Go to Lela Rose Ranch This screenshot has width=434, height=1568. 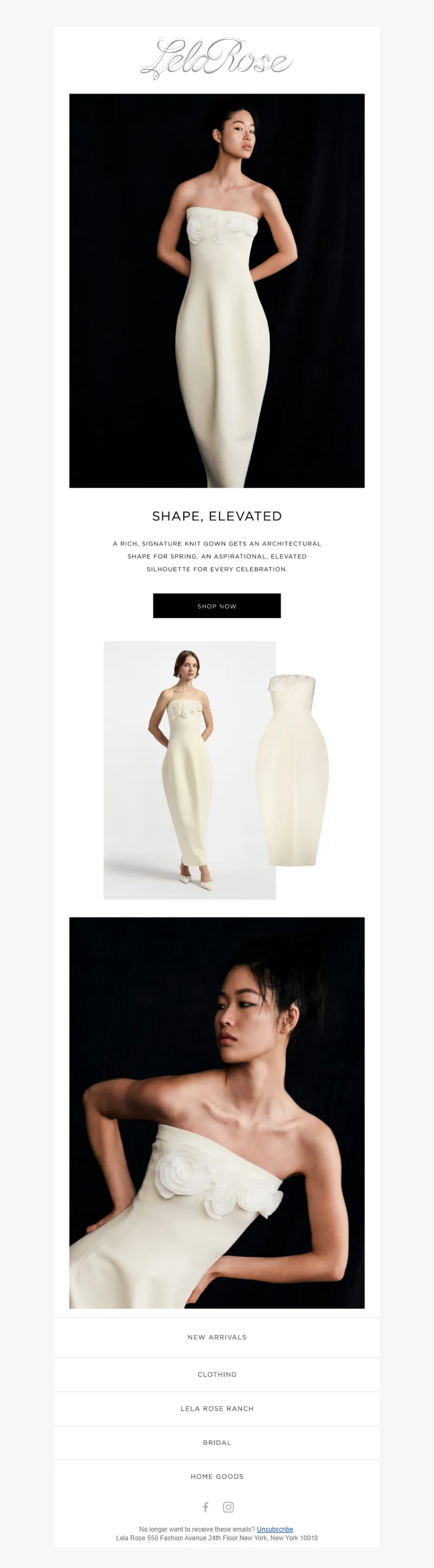click(x=216, y=1408)
